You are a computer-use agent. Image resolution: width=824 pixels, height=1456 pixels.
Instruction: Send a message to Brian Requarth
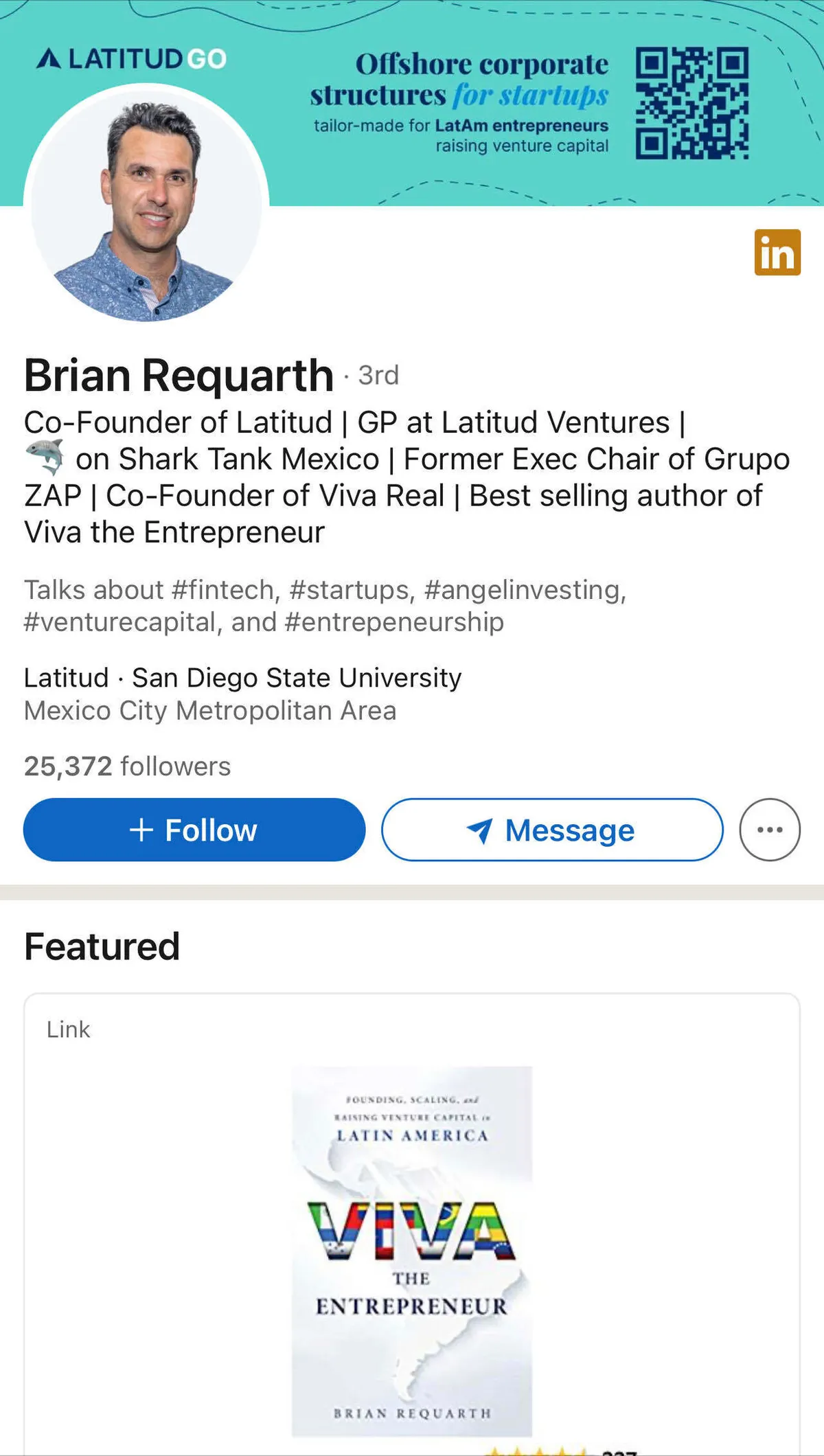click(551, 830)
